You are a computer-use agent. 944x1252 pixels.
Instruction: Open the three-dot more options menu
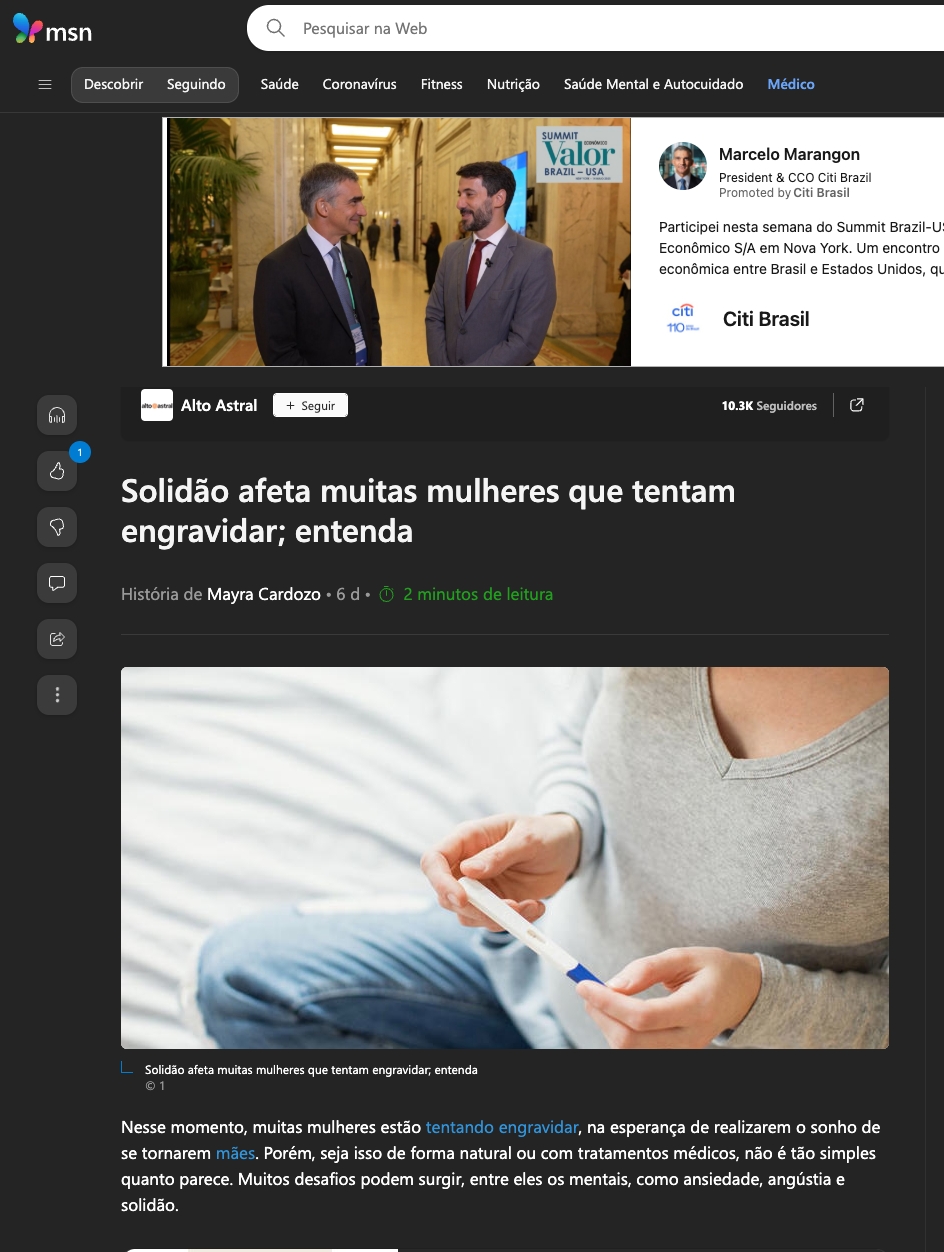[57, 695]
